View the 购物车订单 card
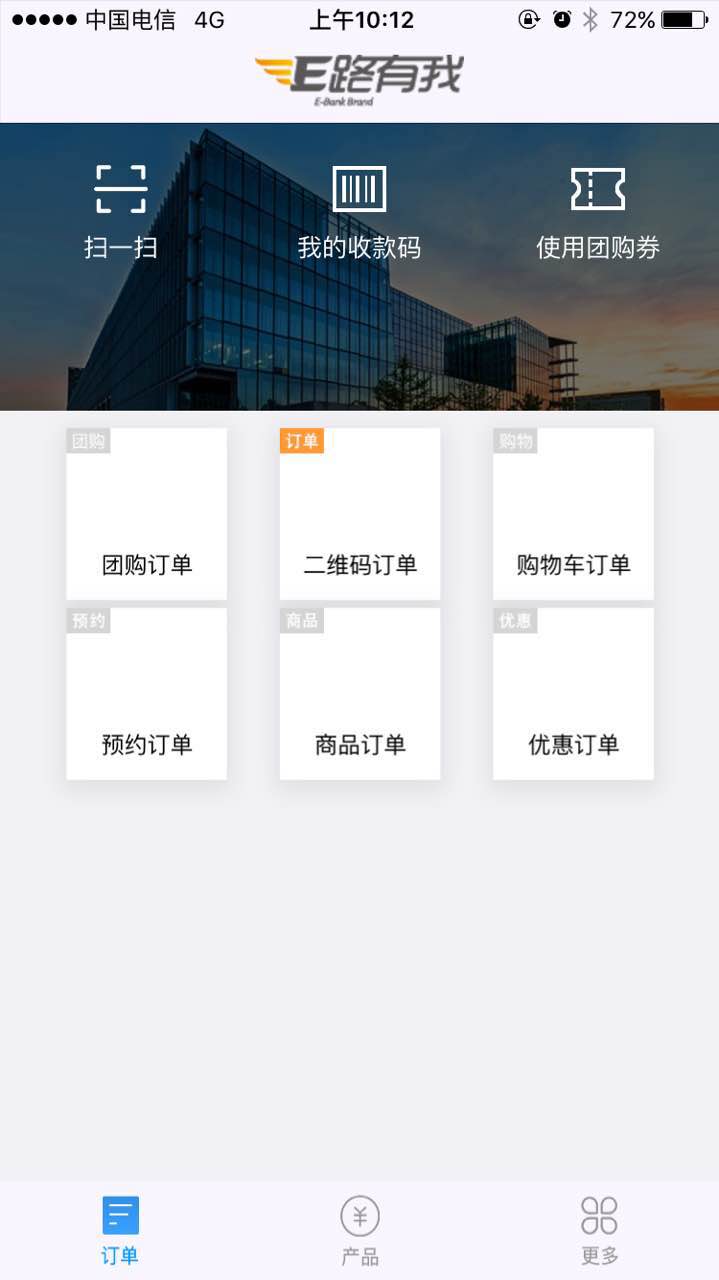This screenshot has width=719, height=1280. pos(573,514)
